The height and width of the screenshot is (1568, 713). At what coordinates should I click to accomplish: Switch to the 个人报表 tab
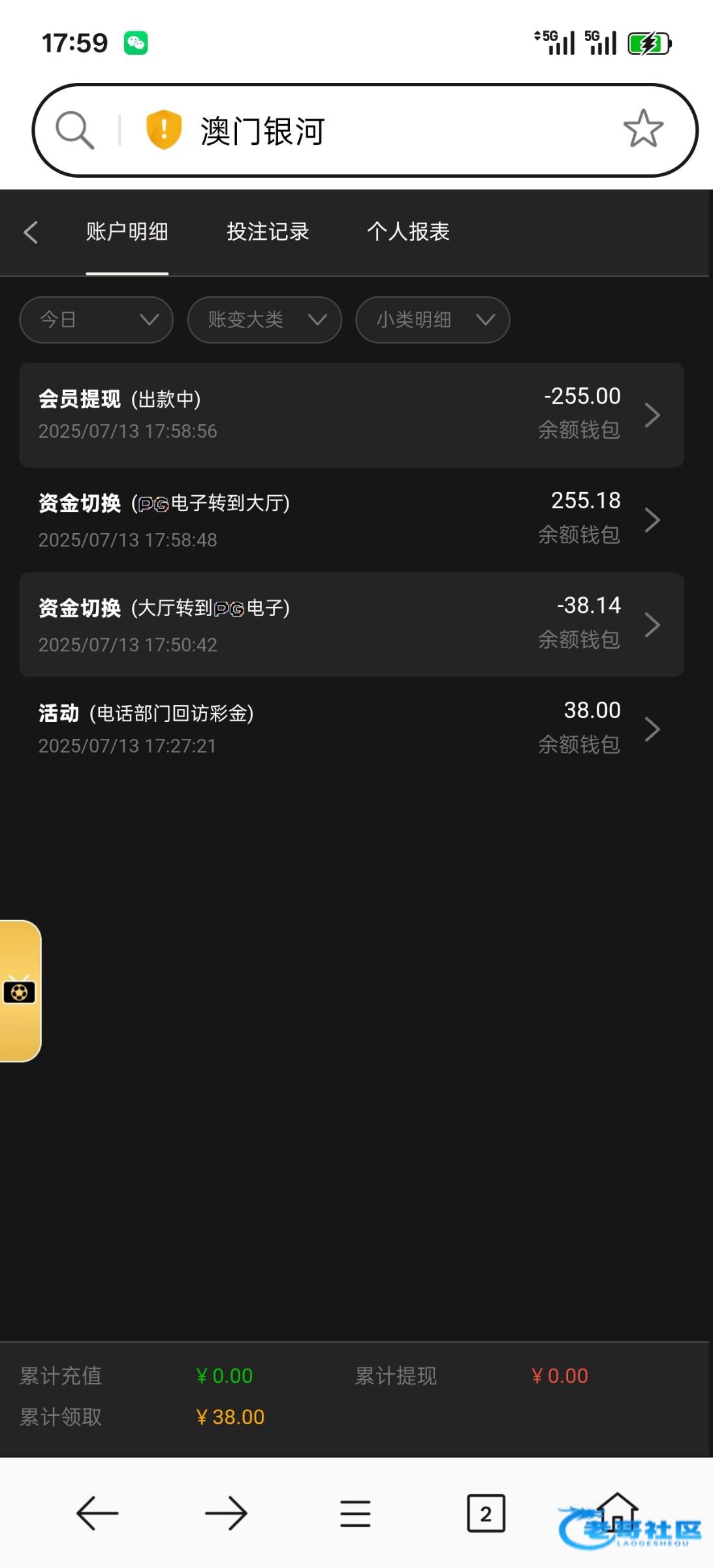(x=408, y=232)
